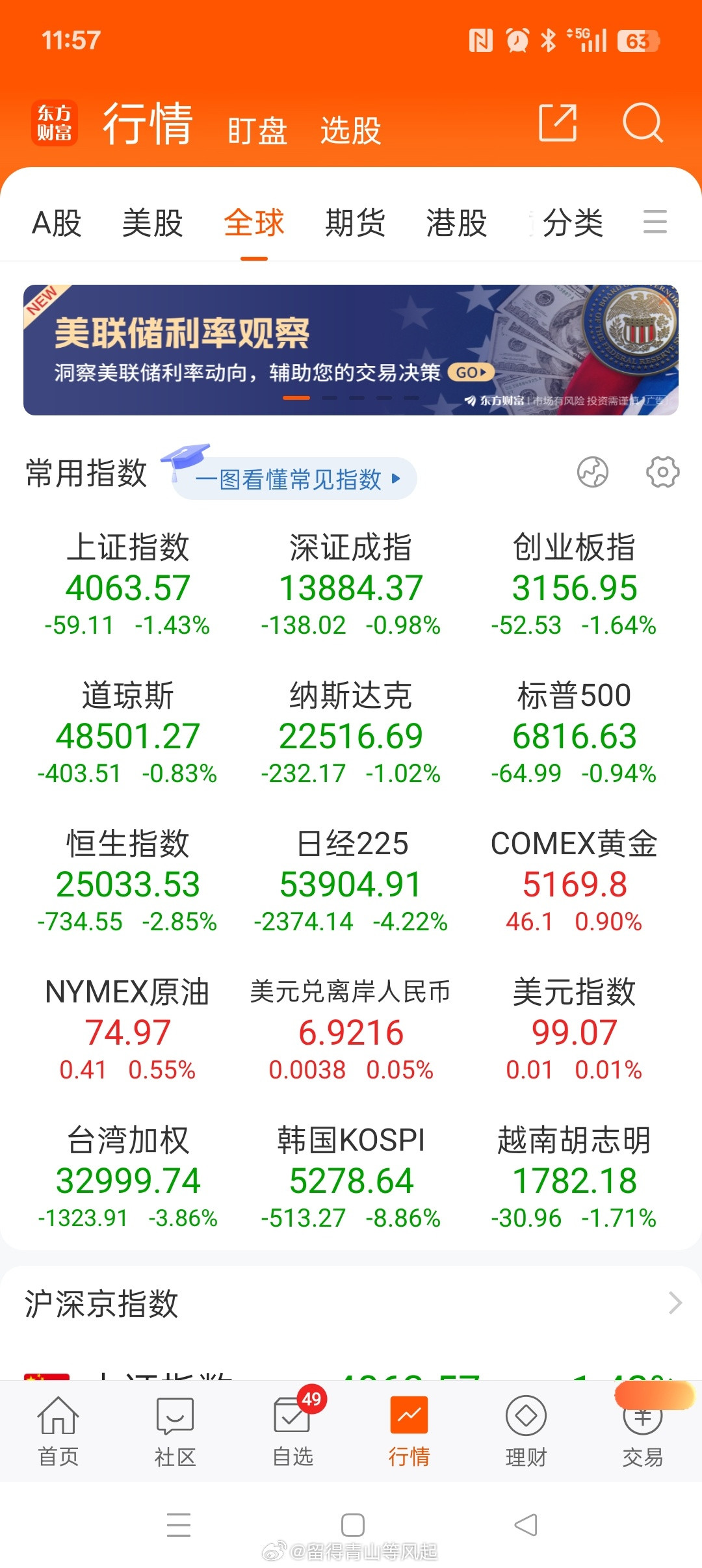This screenshot has width=702, height=1568.
Task: Expand 沪深京指数 via right chevron
Action: point(673,1302)
